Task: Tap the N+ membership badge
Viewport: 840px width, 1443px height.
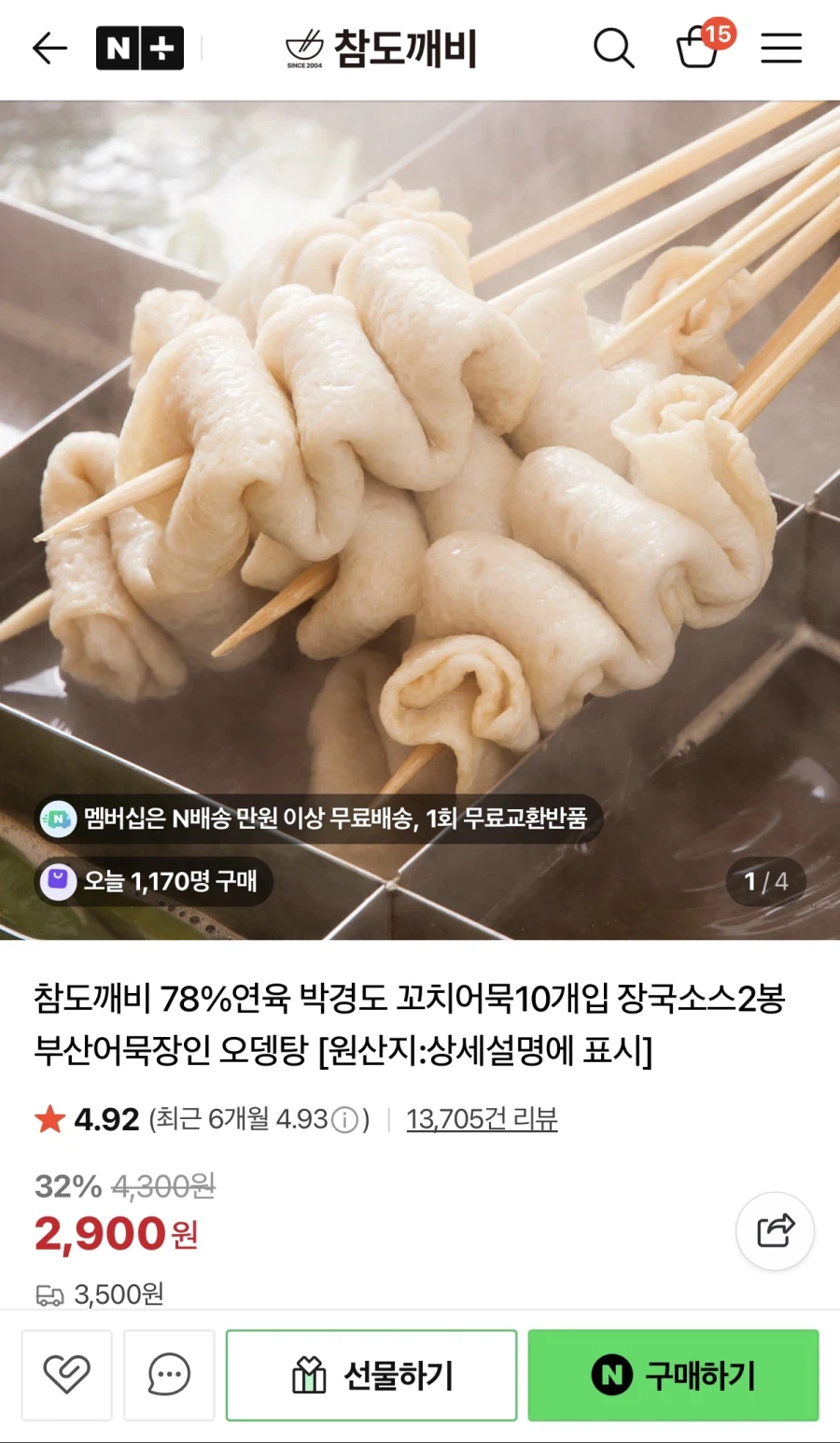Action: (x=140, y=49)
